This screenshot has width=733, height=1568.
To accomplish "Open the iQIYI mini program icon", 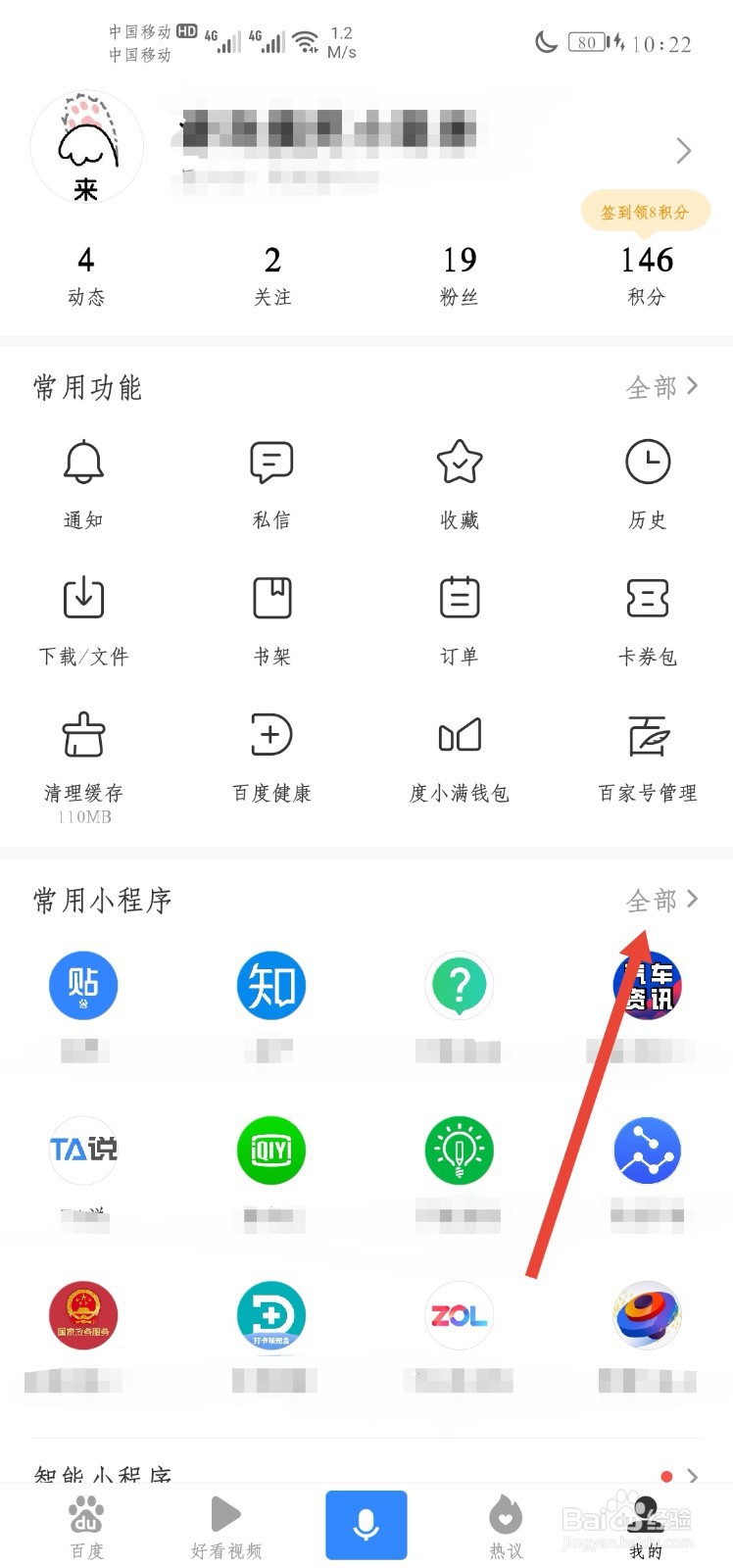I will tap(271, 1151).
